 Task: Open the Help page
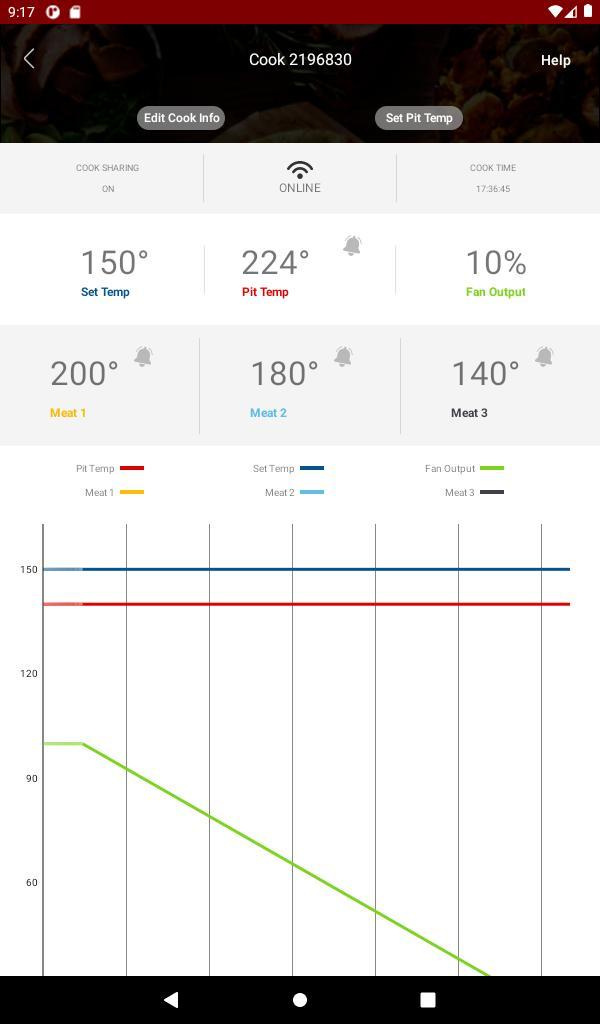tap(555, 60)
